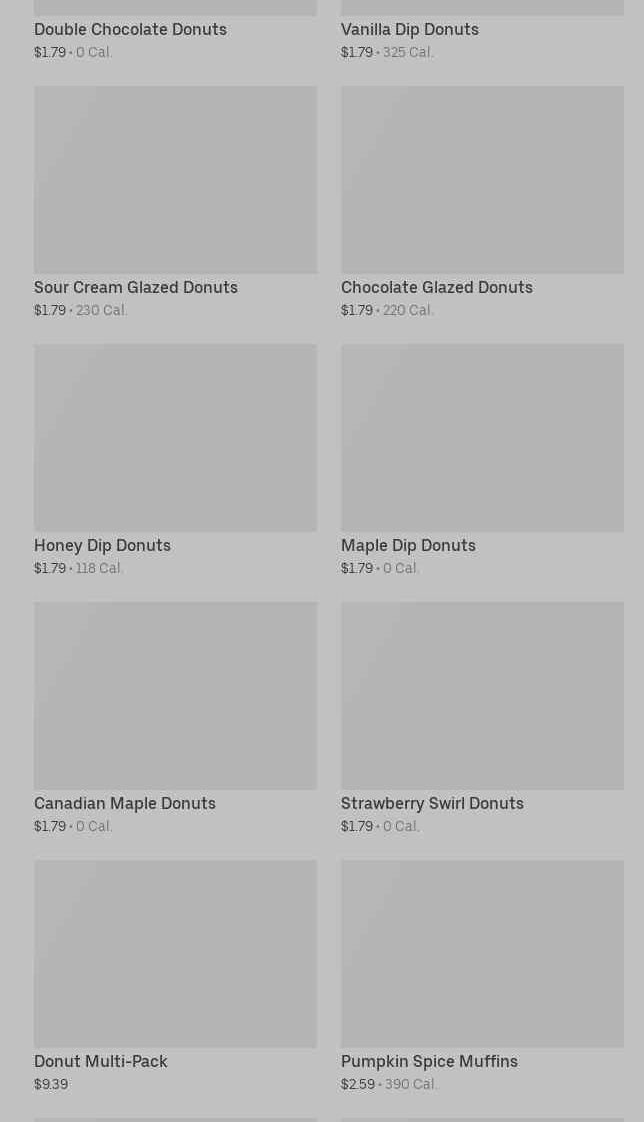Viewport: 644px width, 1122px height.
Task: Open Maple Dip Donuts card
Action: [x=482, y=460]
